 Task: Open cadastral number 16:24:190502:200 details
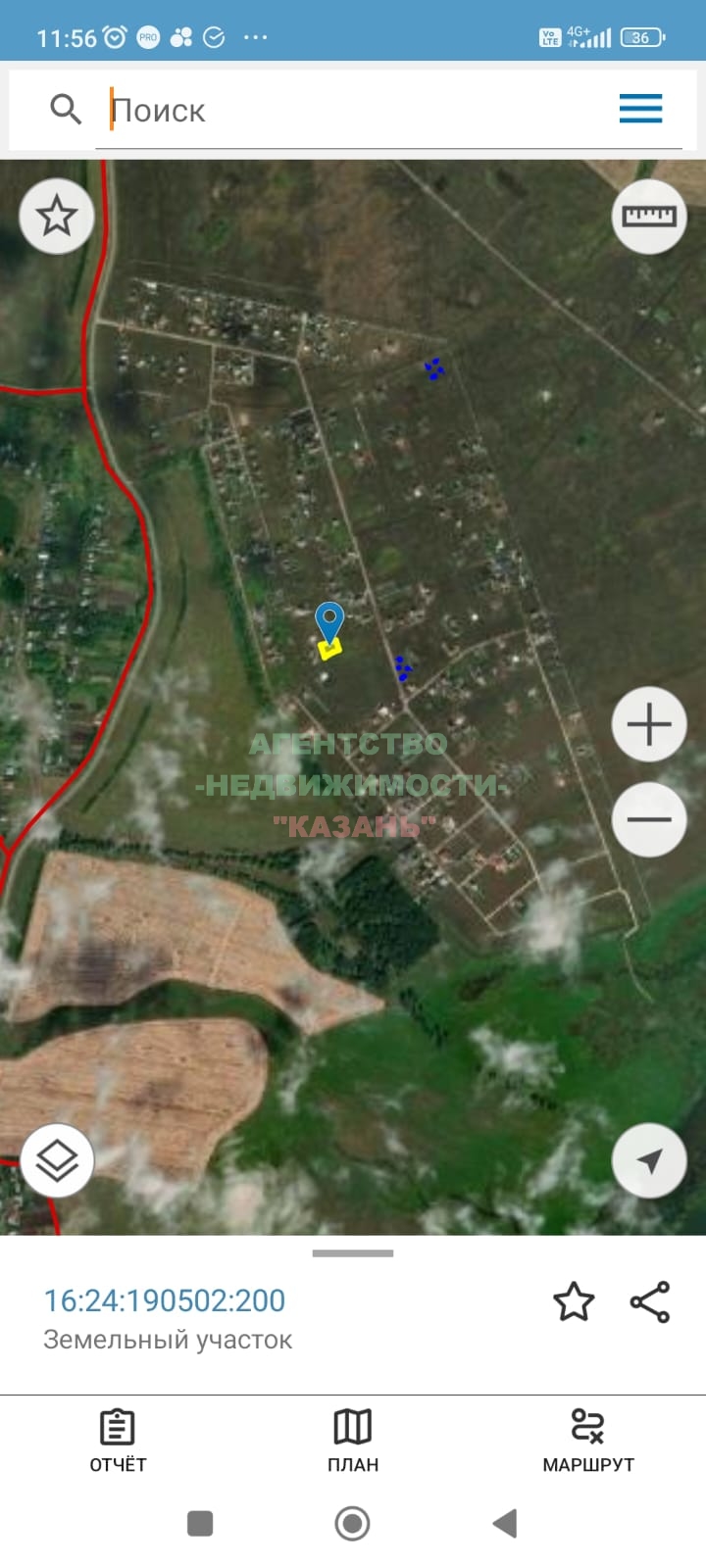tap(165, 1300)
